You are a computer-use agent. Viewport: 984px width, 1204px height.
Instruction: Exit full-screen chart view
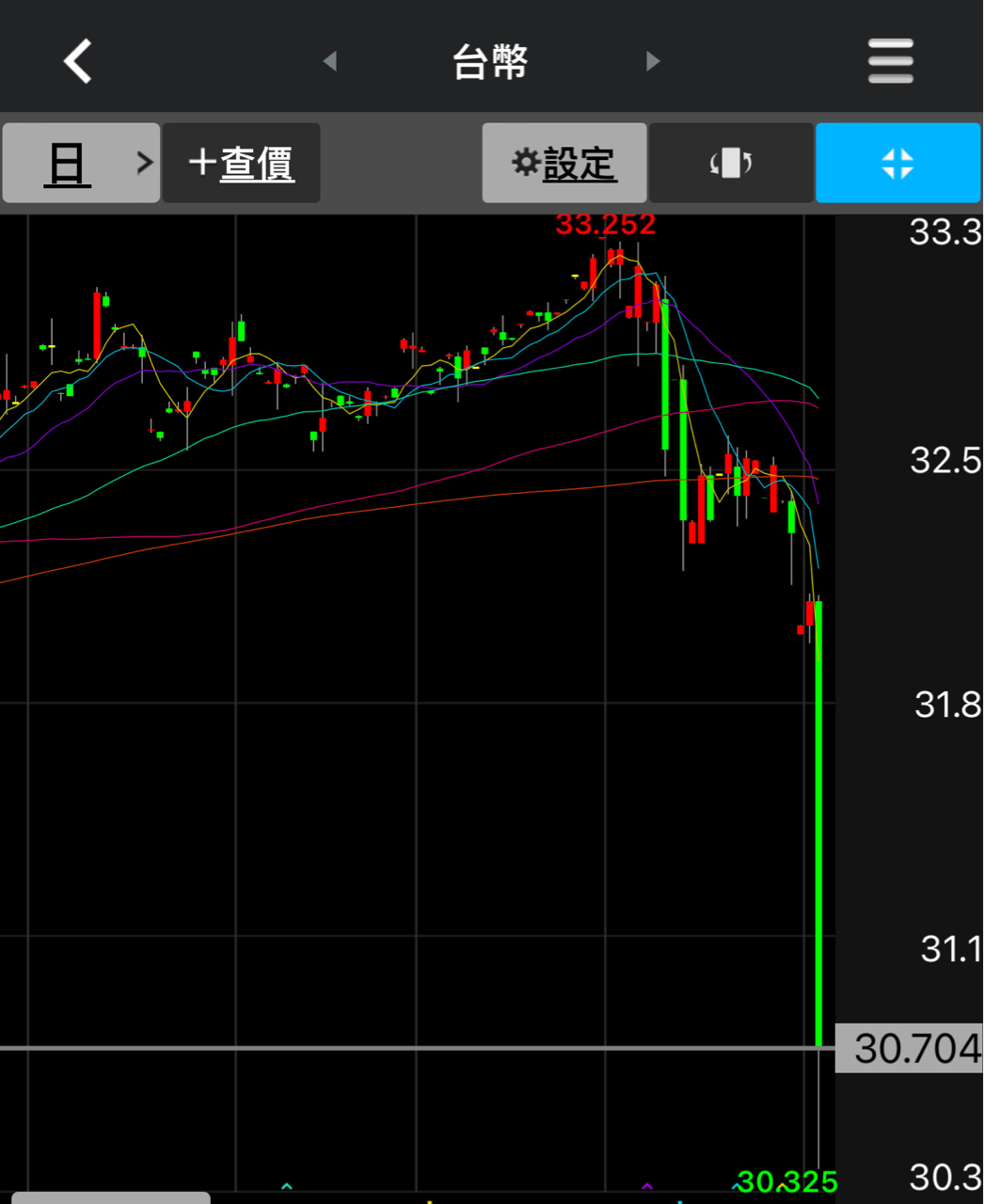(897, 163)
